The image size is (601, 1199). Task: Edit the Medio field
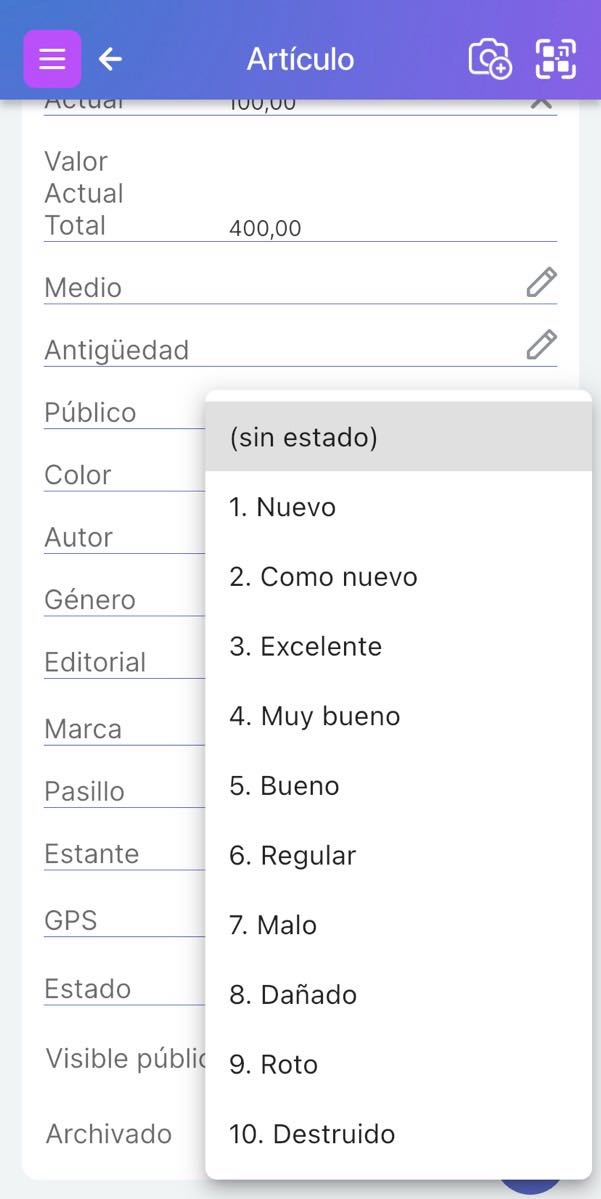pos(541,282)
